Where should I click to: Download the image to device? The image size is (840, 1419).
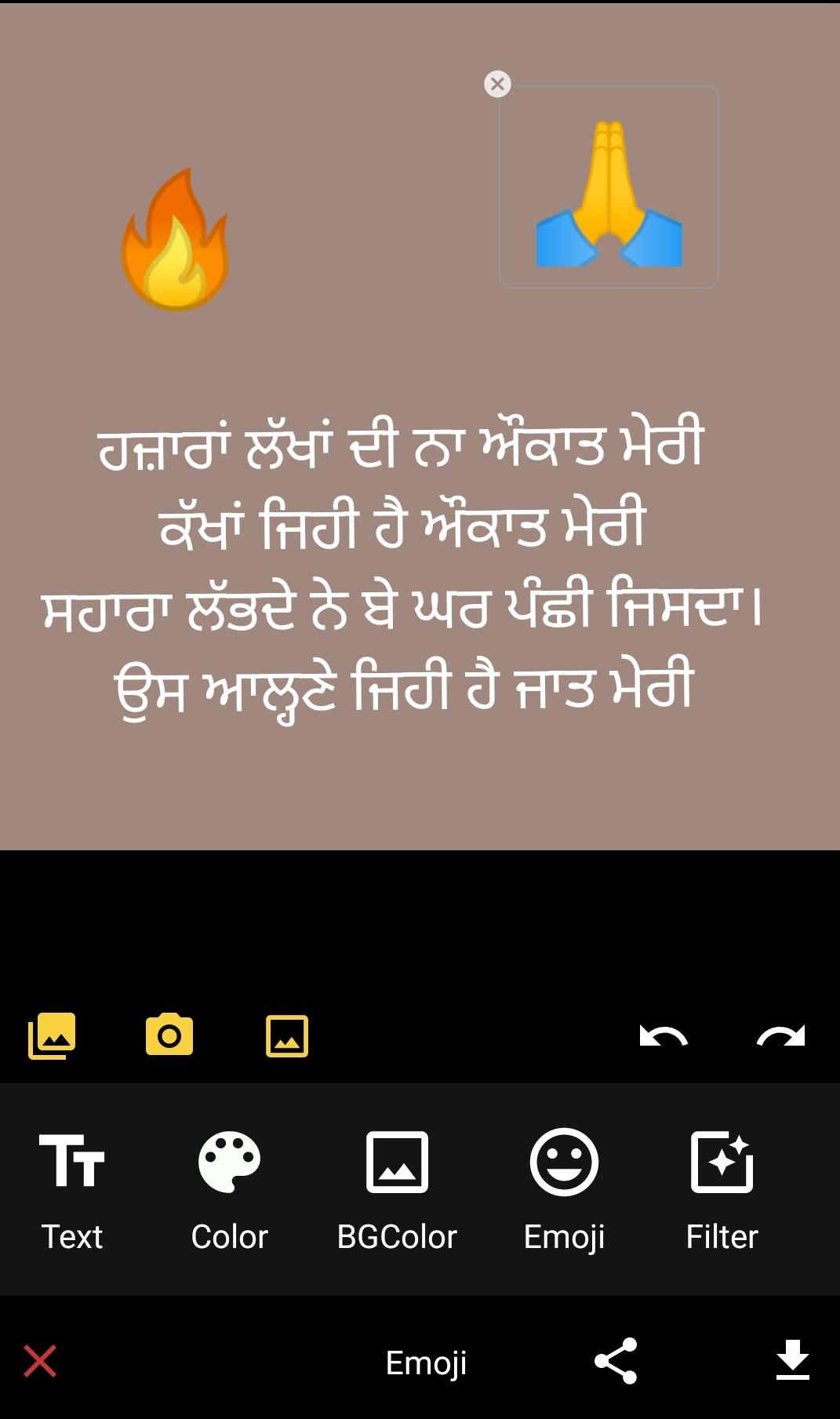click(x=793, y=1360)
